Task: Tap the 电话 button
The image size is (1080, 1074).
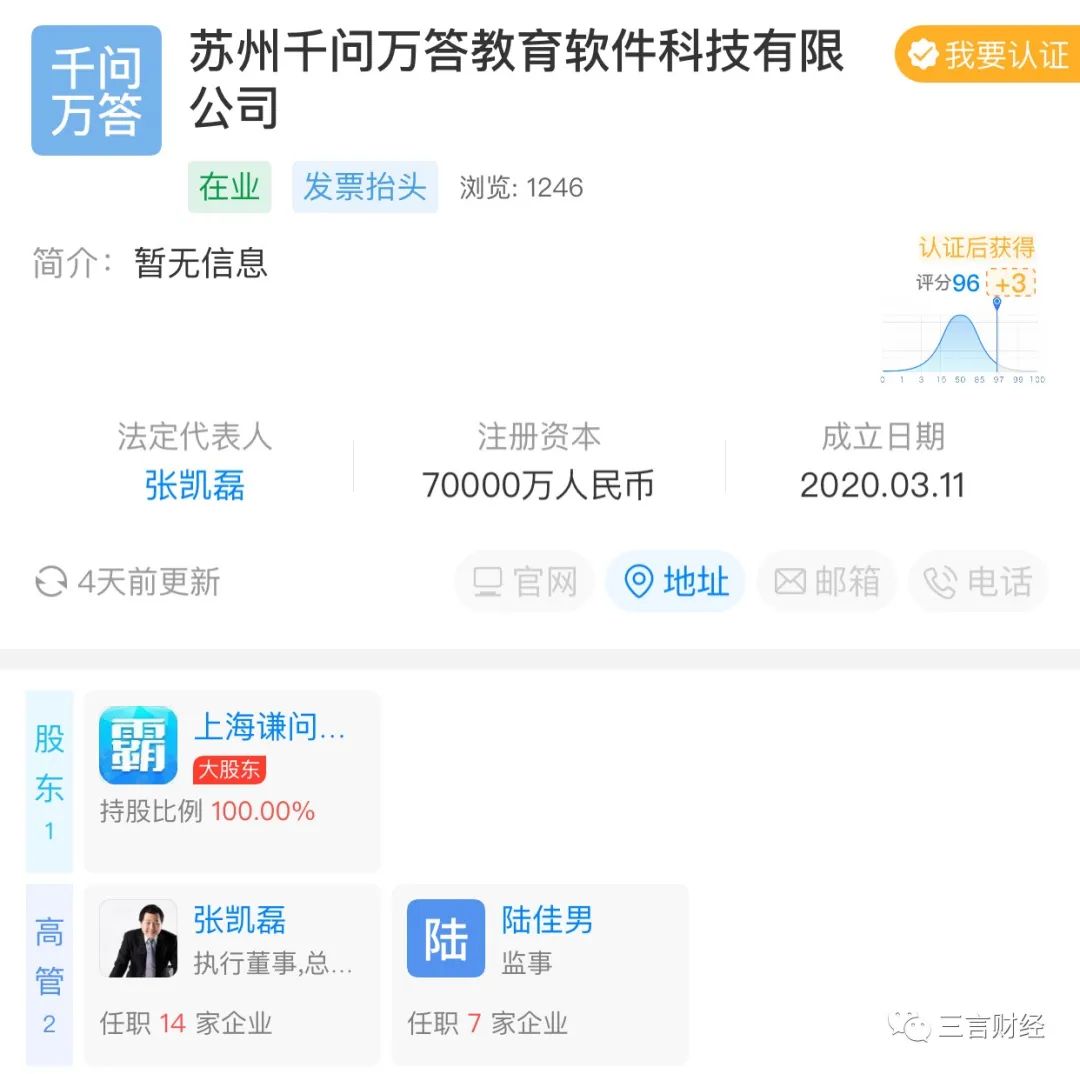Action: (977, 581)
